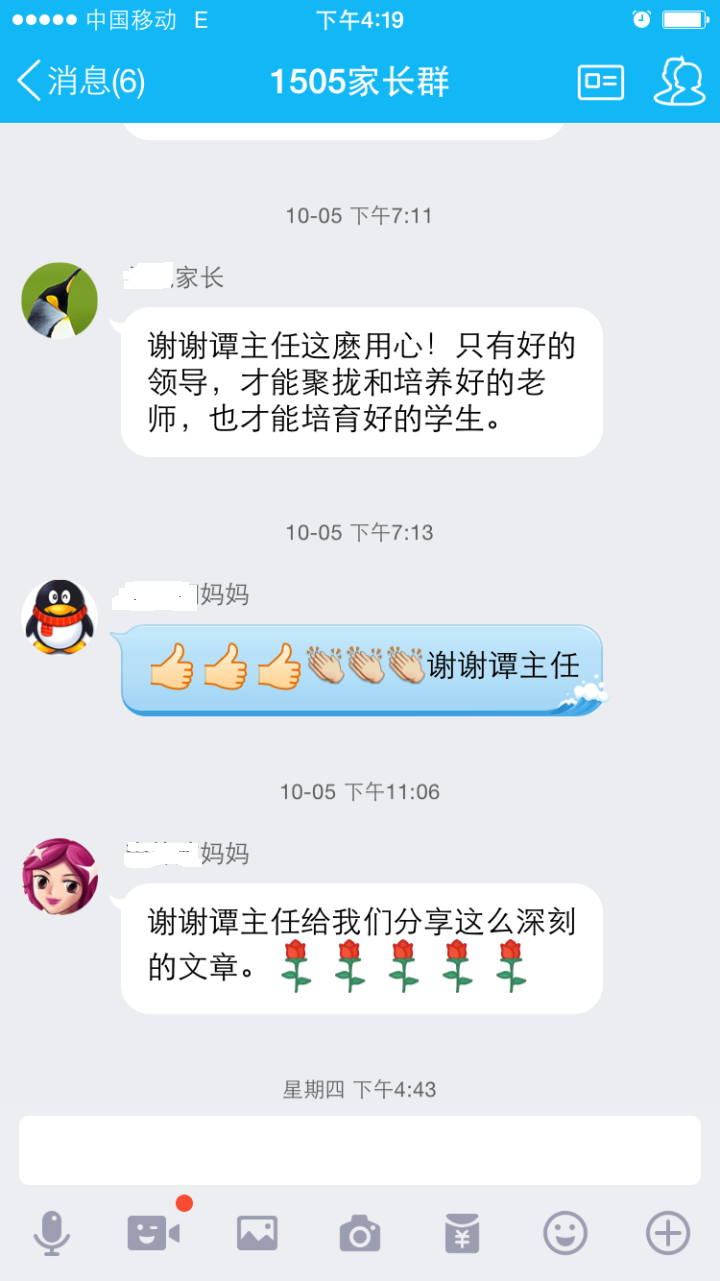The width and height of the screenshot is (720, 1281).
Task: View the pink-haired girl avatar's profile
Action: [60, 876]
